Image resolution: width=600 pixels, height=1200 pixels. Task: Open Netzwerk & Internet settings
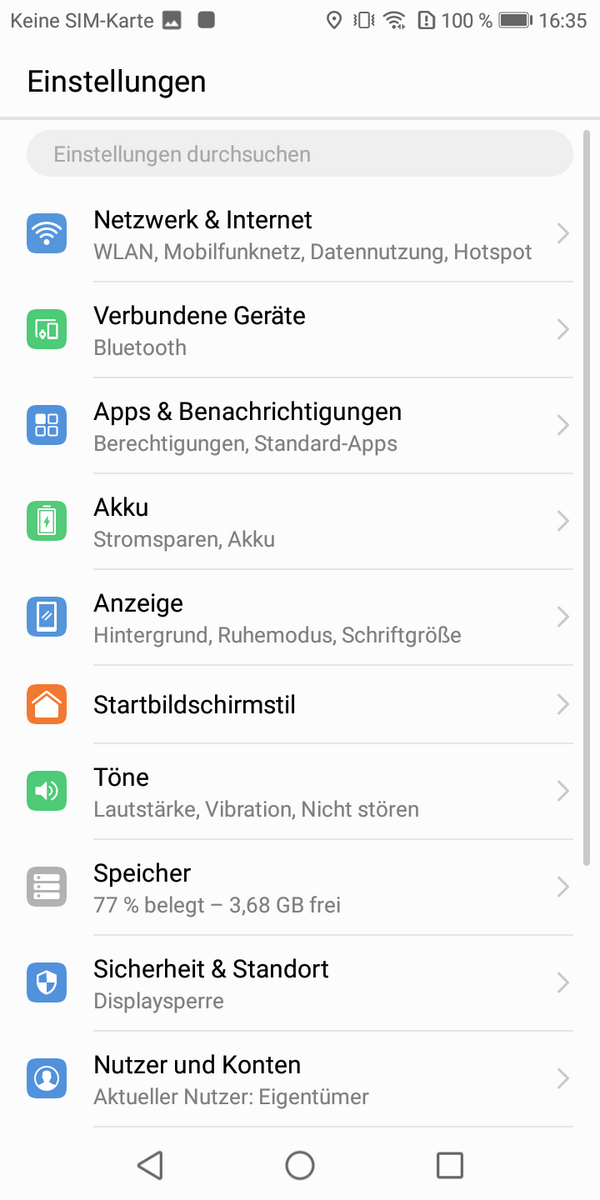[299, 234]
